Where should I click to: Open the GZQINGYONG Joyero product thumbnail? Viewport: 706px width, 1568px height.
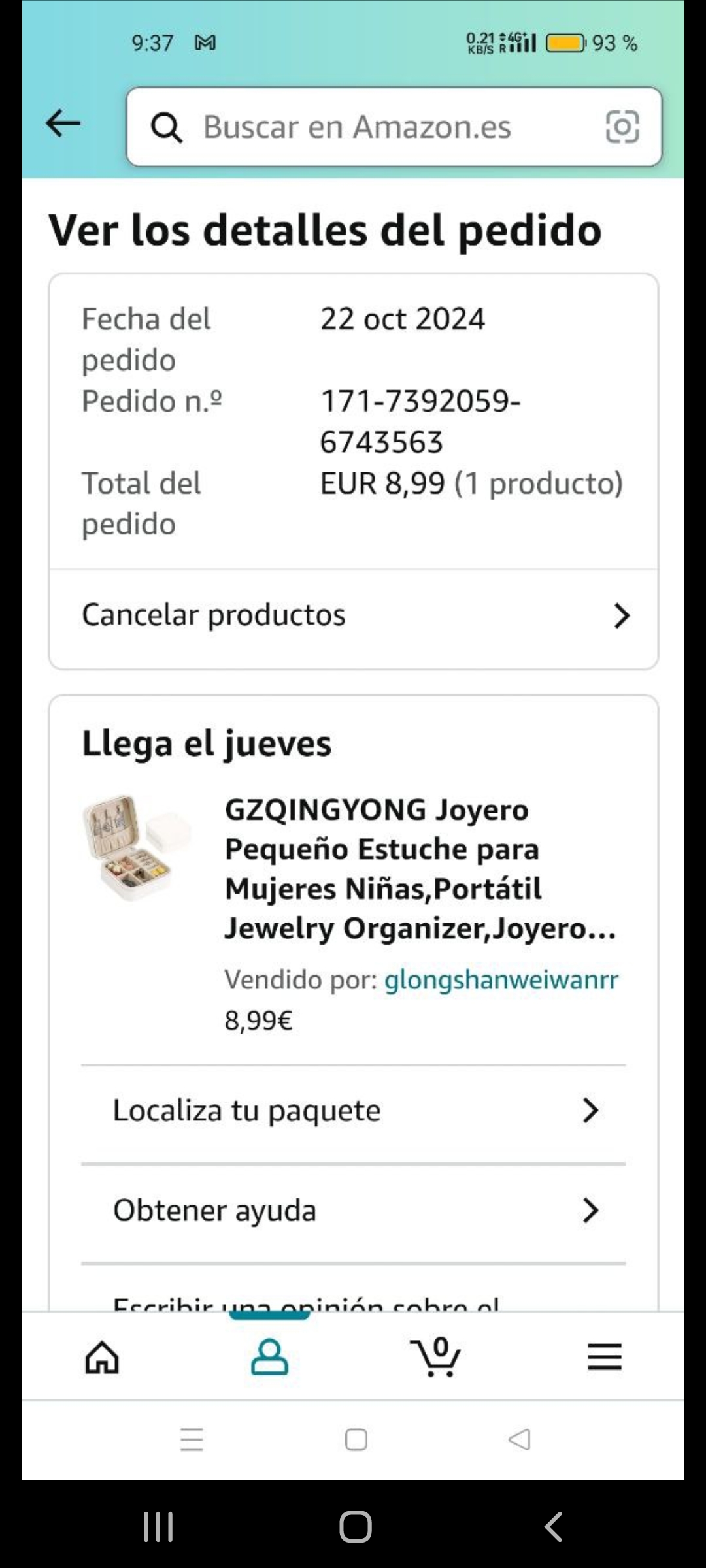136,847
